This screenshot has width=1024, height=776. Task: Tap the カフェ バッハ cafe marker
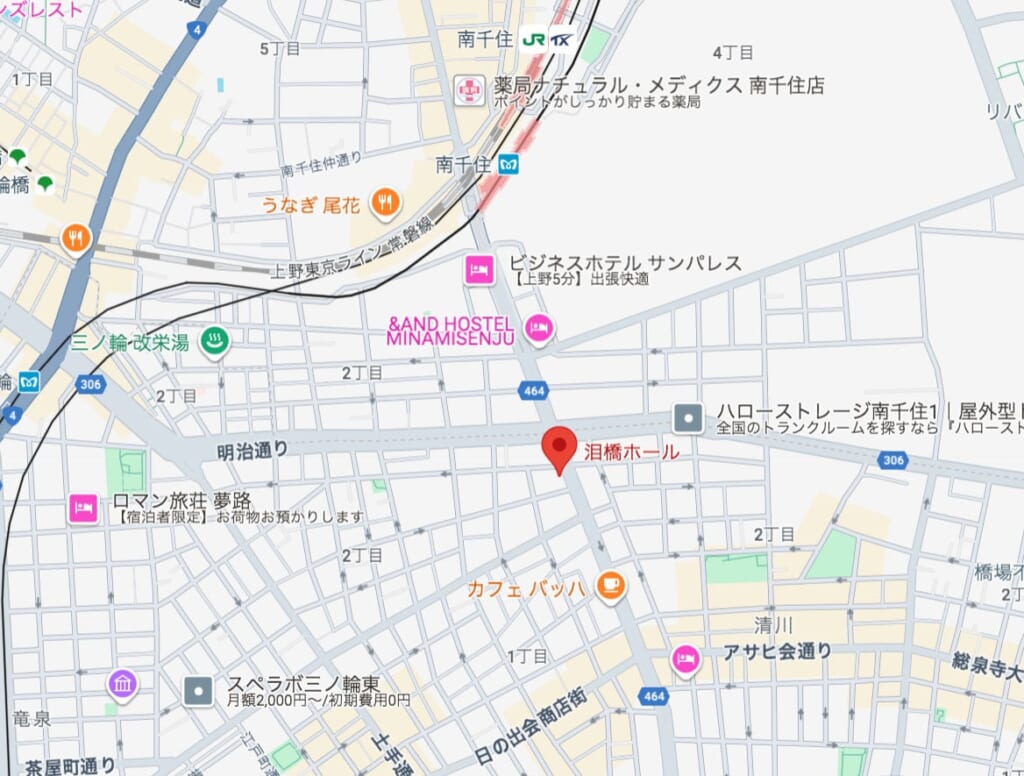pyautogui.click(x=610, y=587)
